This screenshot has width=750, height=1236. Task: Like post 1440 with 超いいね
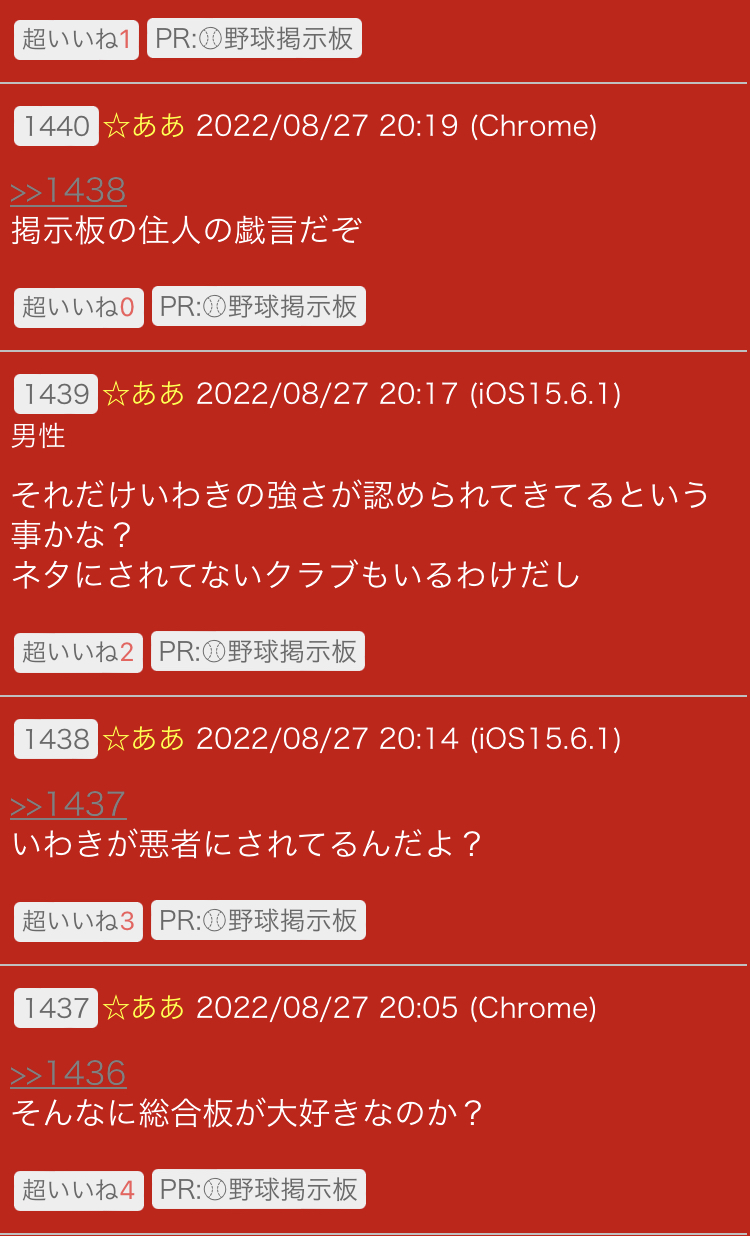pos(79,307)
